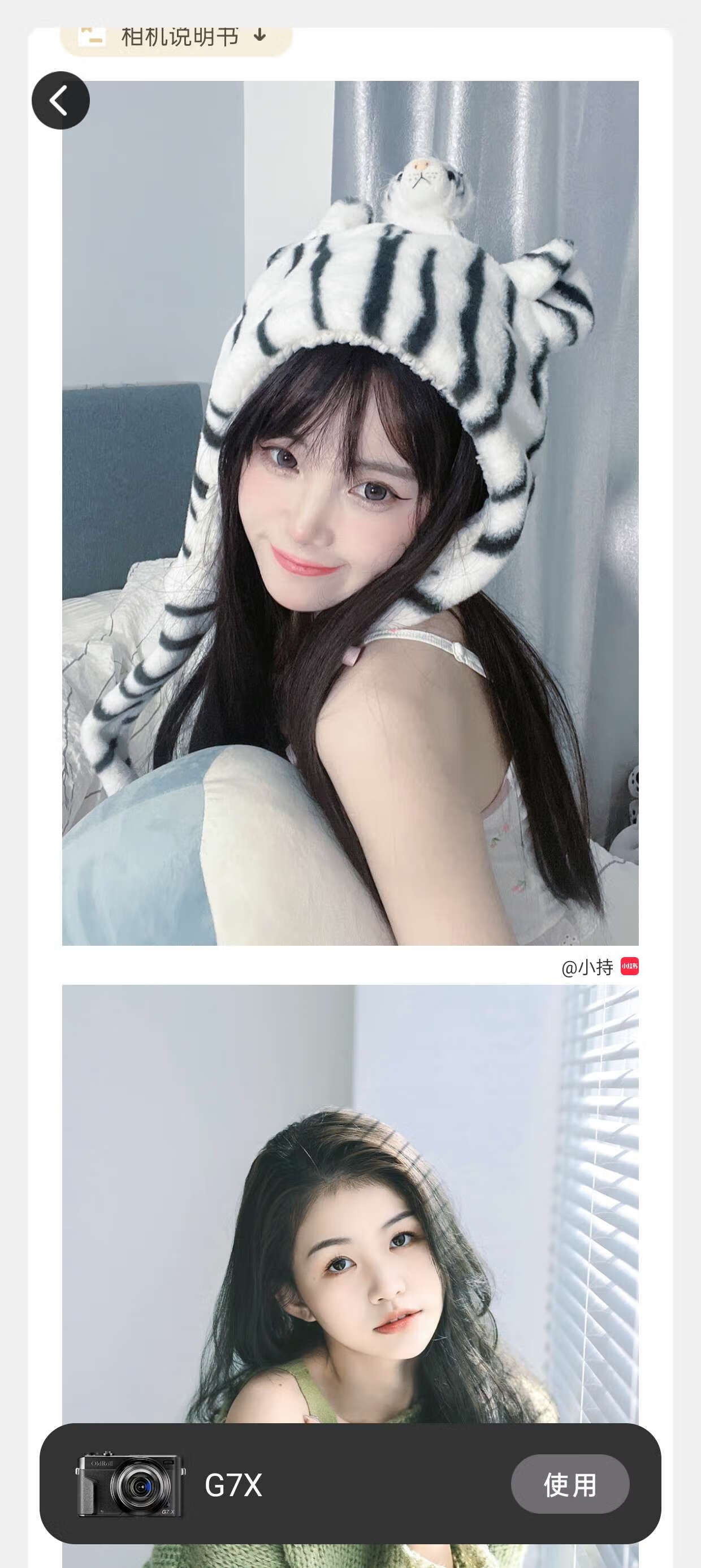The image size is (701, 1568).
Task: Download the 相机说明书 camera manual
Action: (x=176, y=38)
